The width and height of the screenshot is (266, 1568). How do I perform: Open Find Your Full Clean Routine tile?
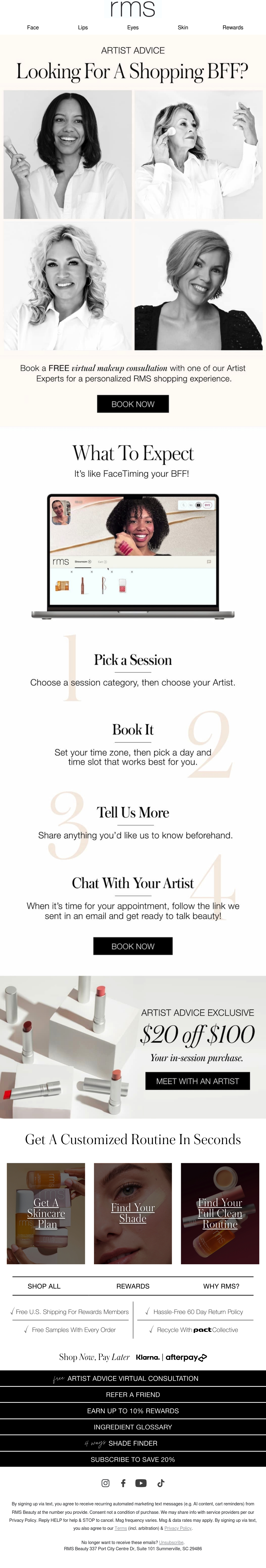220,1213
